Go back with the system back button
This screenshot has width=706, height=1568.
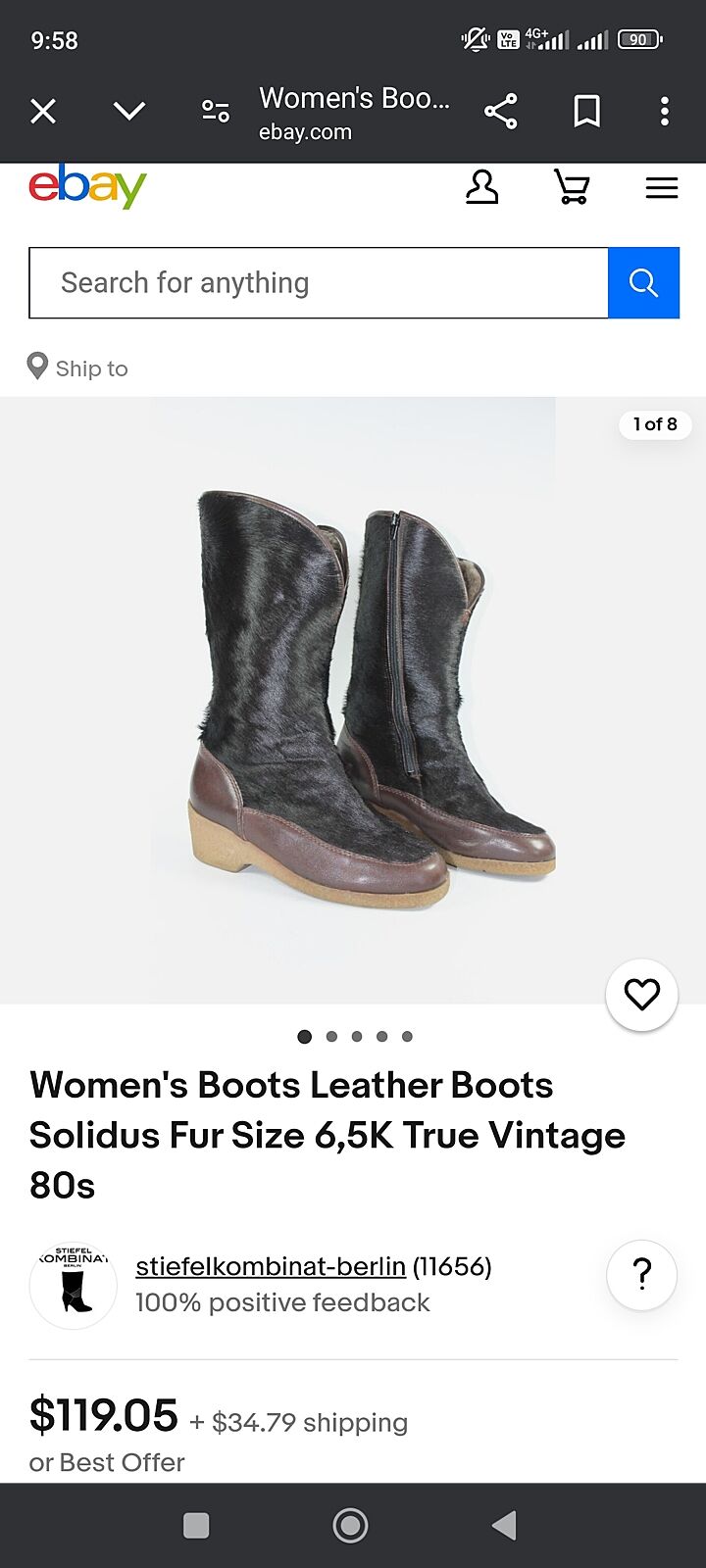504,1525
